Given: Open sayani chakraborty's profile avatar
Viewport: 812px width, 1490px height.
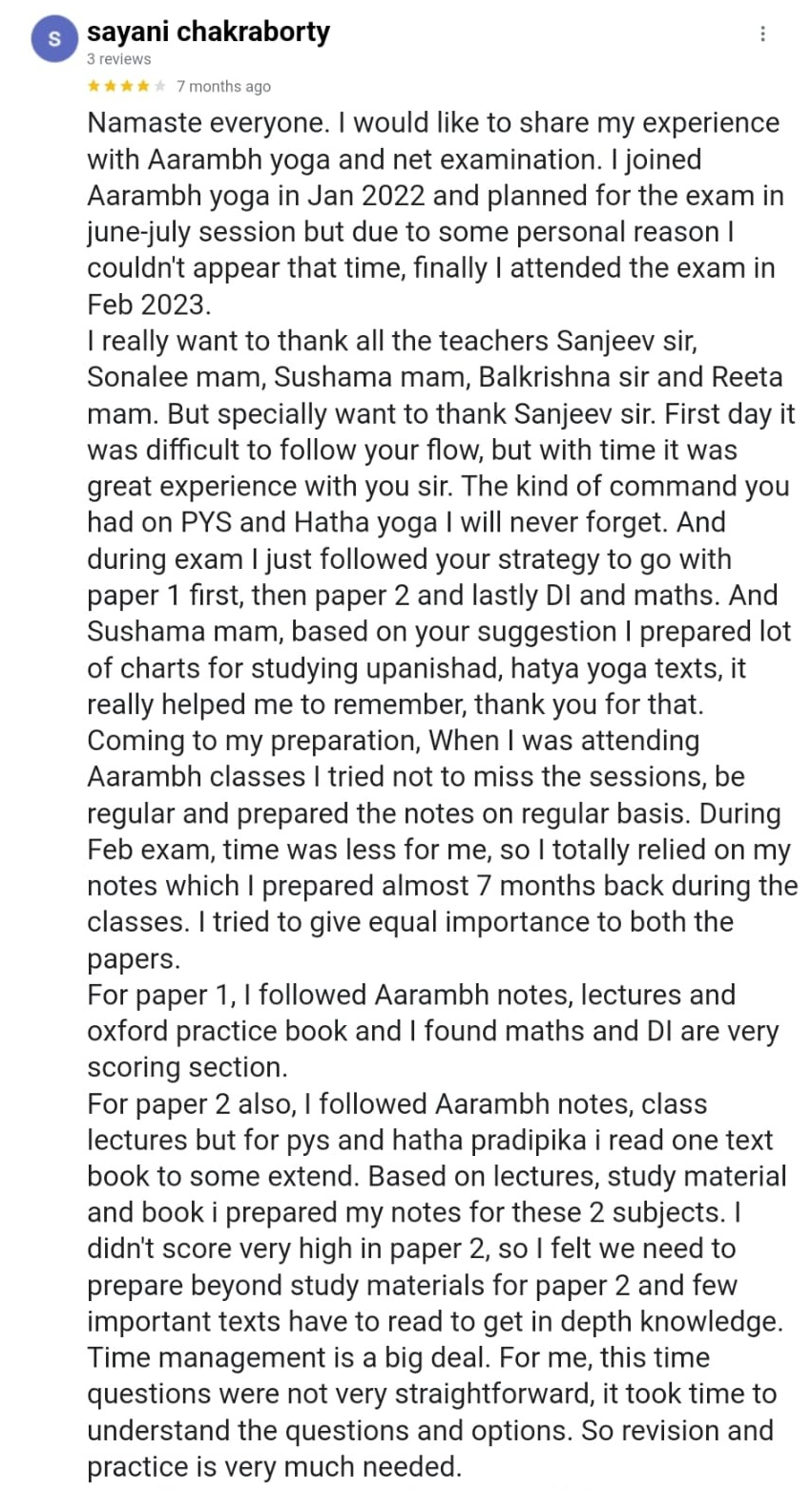Looking at the screenshot, I should pos(52,39).
